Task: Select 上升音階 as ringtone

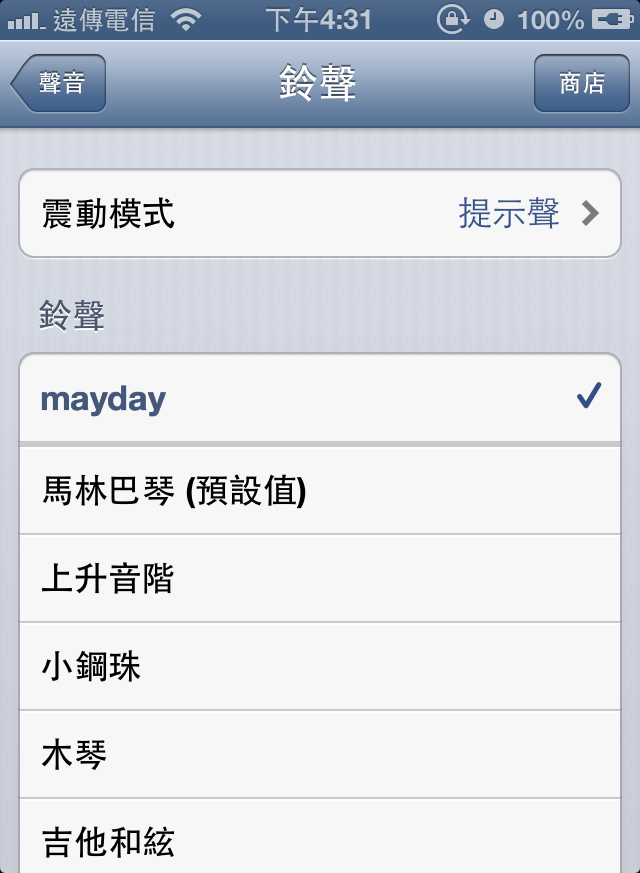Action: [320, 578]
